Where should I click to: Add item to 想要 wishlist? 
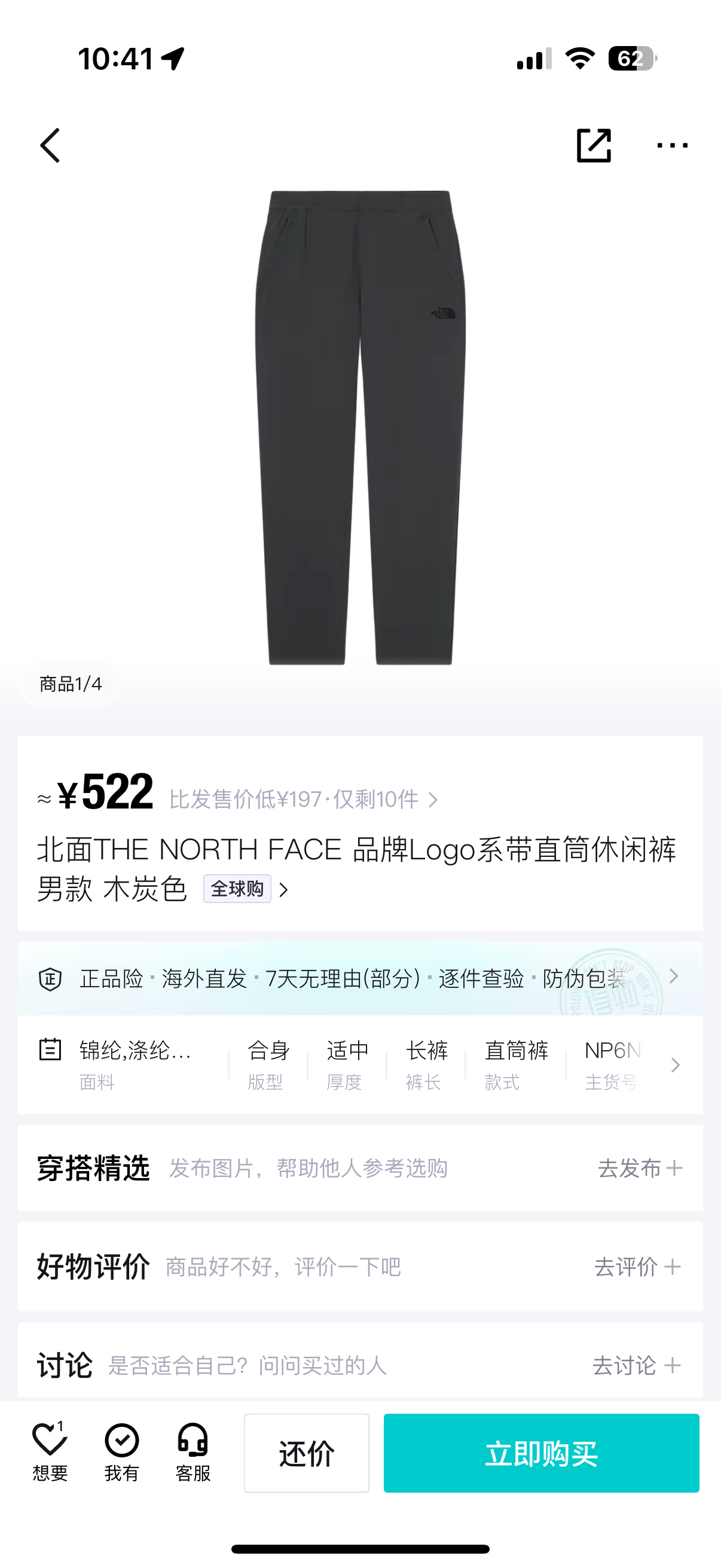[50, 1452]
